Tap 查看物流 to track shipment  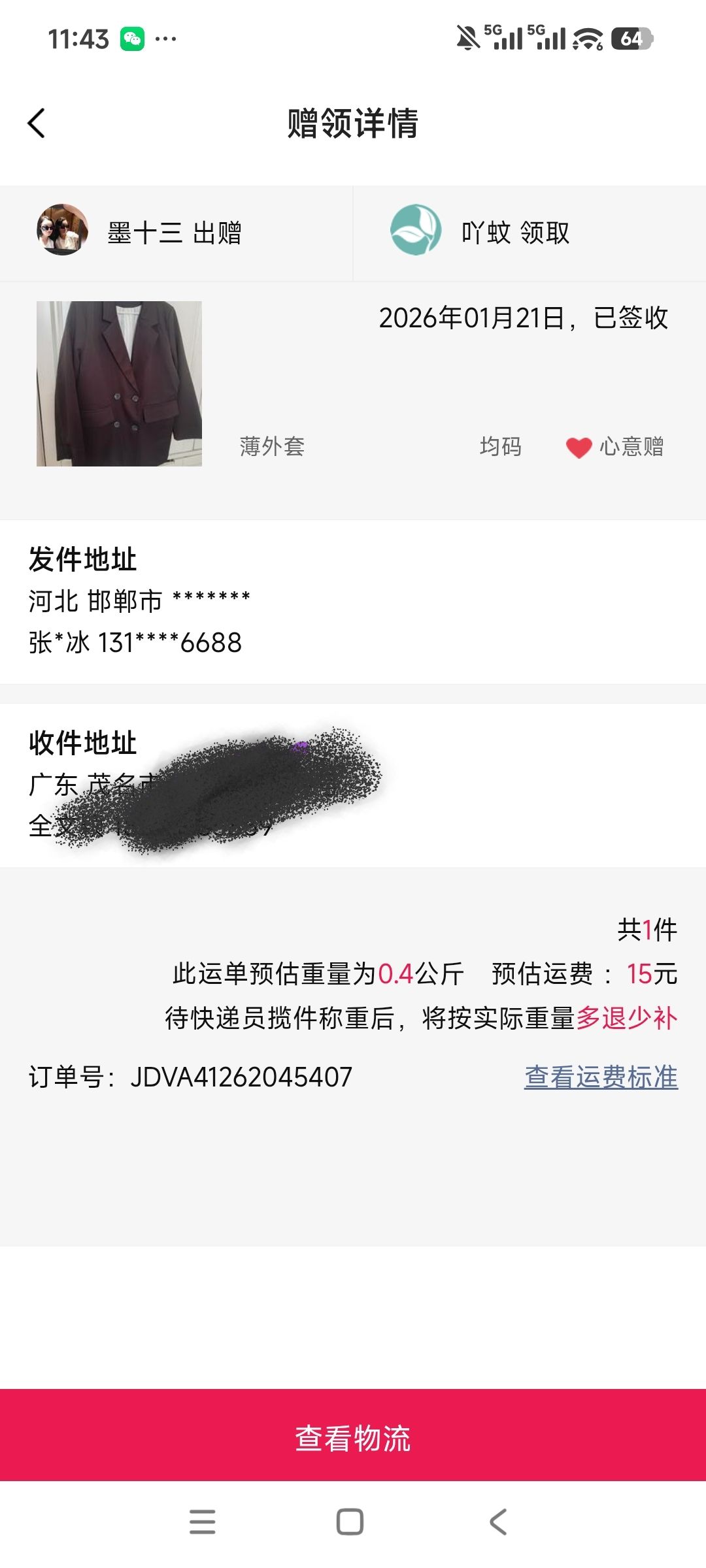pos(353,1439)
